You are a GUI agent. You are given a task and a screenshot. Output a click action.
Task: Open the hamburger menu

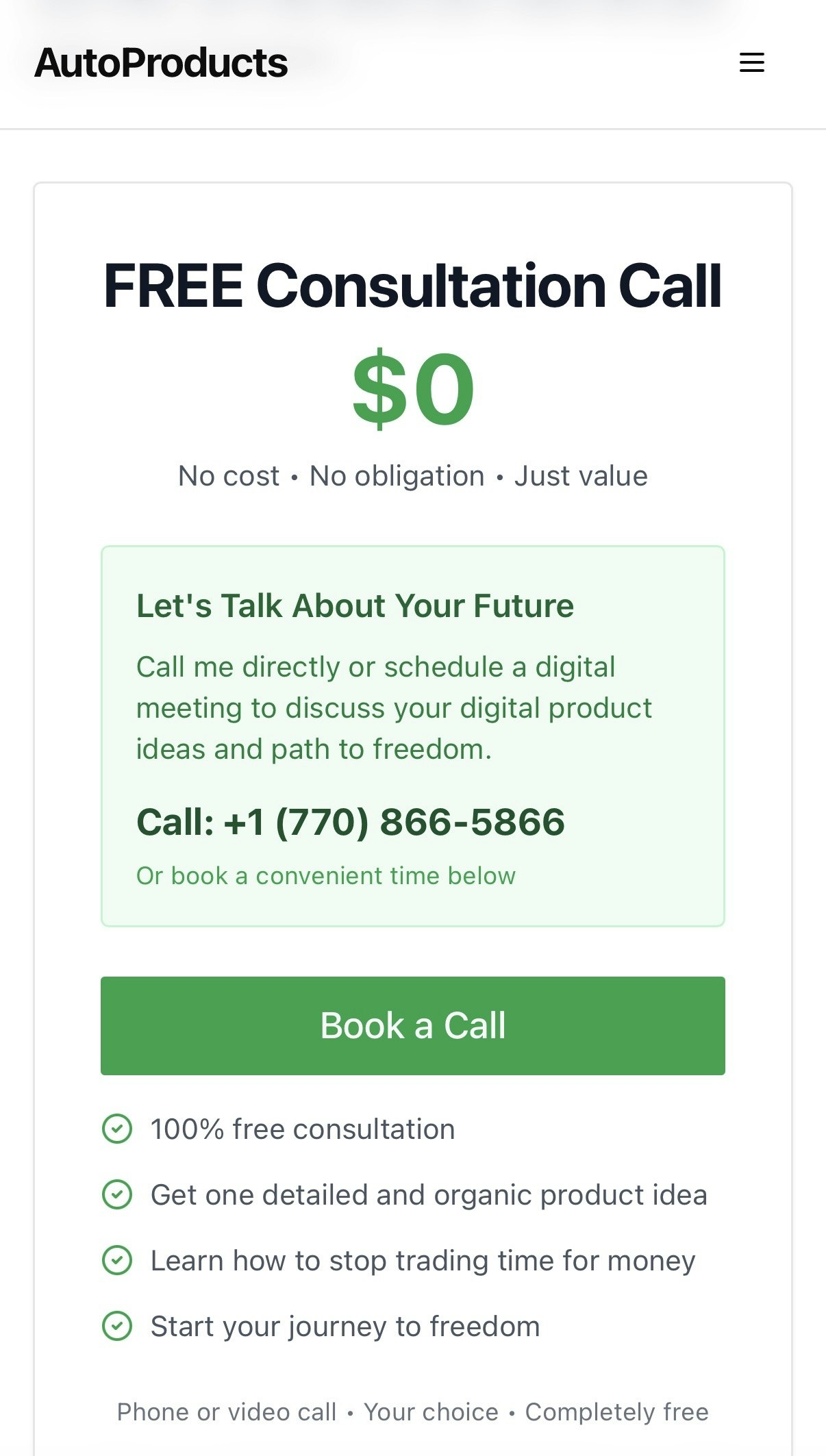pyautogui.click(x=751, y=62)
